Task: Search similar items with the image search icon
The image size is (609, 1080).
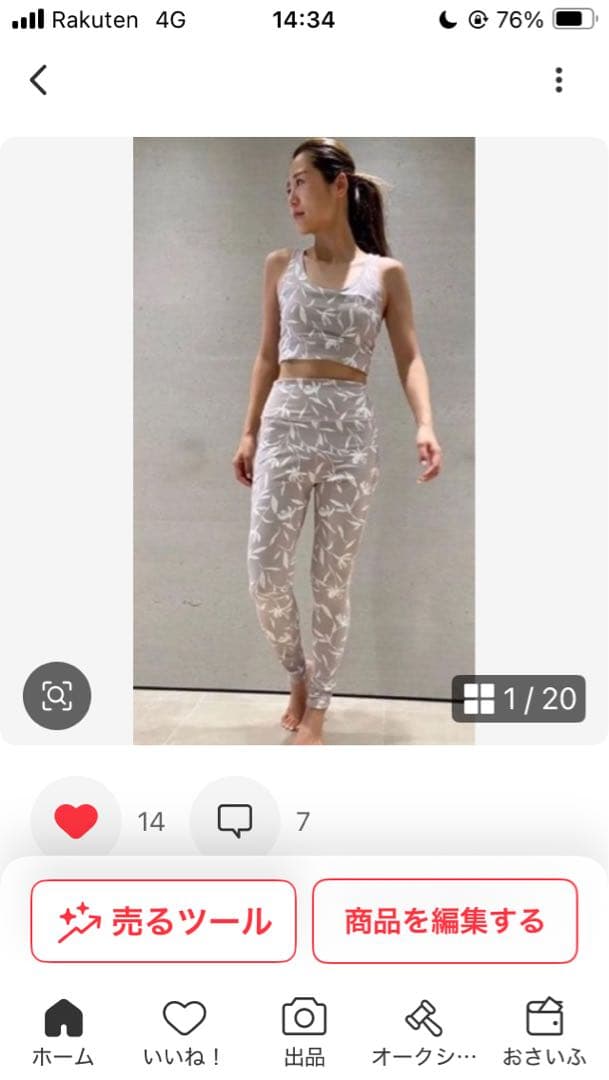Action: (57, 695)
